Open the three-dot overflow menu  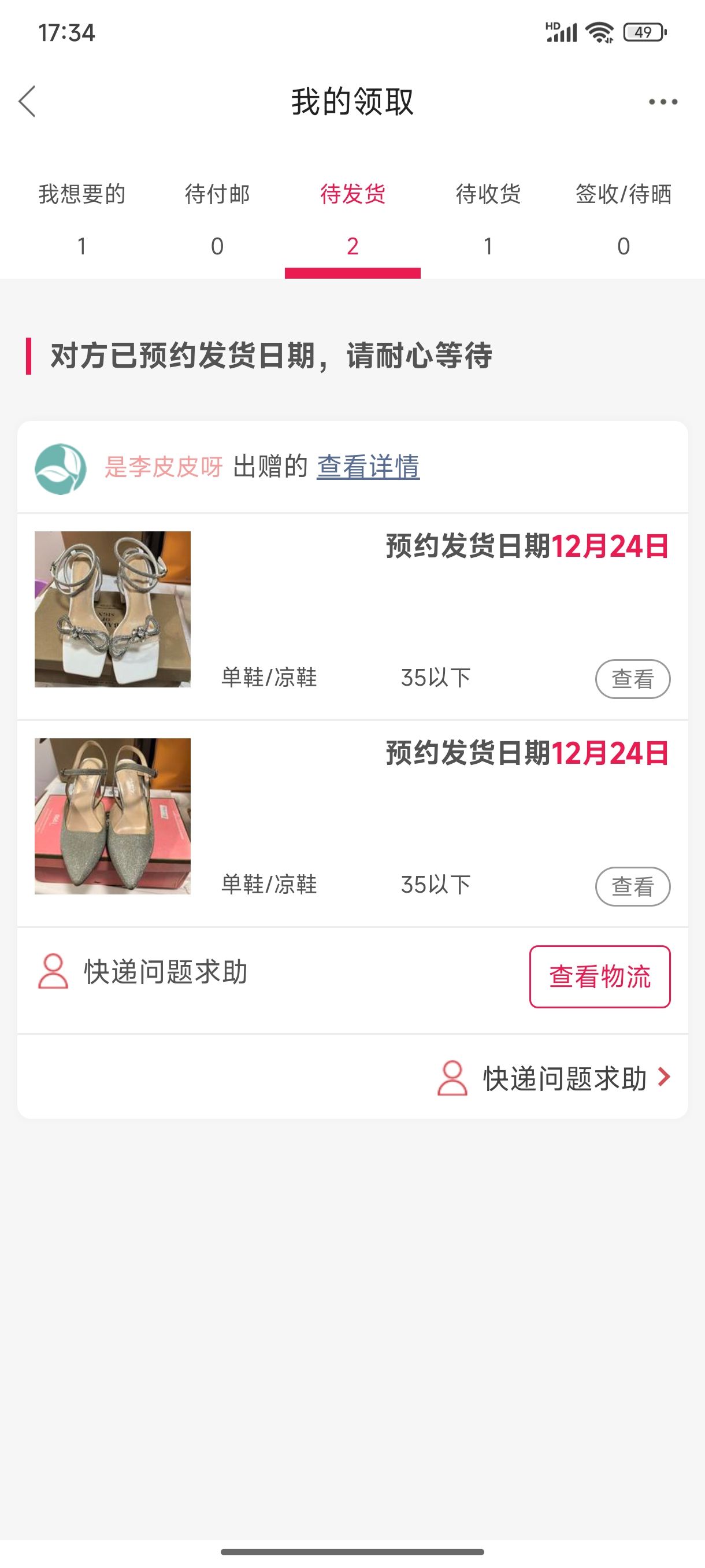click(x=662, y=102)
